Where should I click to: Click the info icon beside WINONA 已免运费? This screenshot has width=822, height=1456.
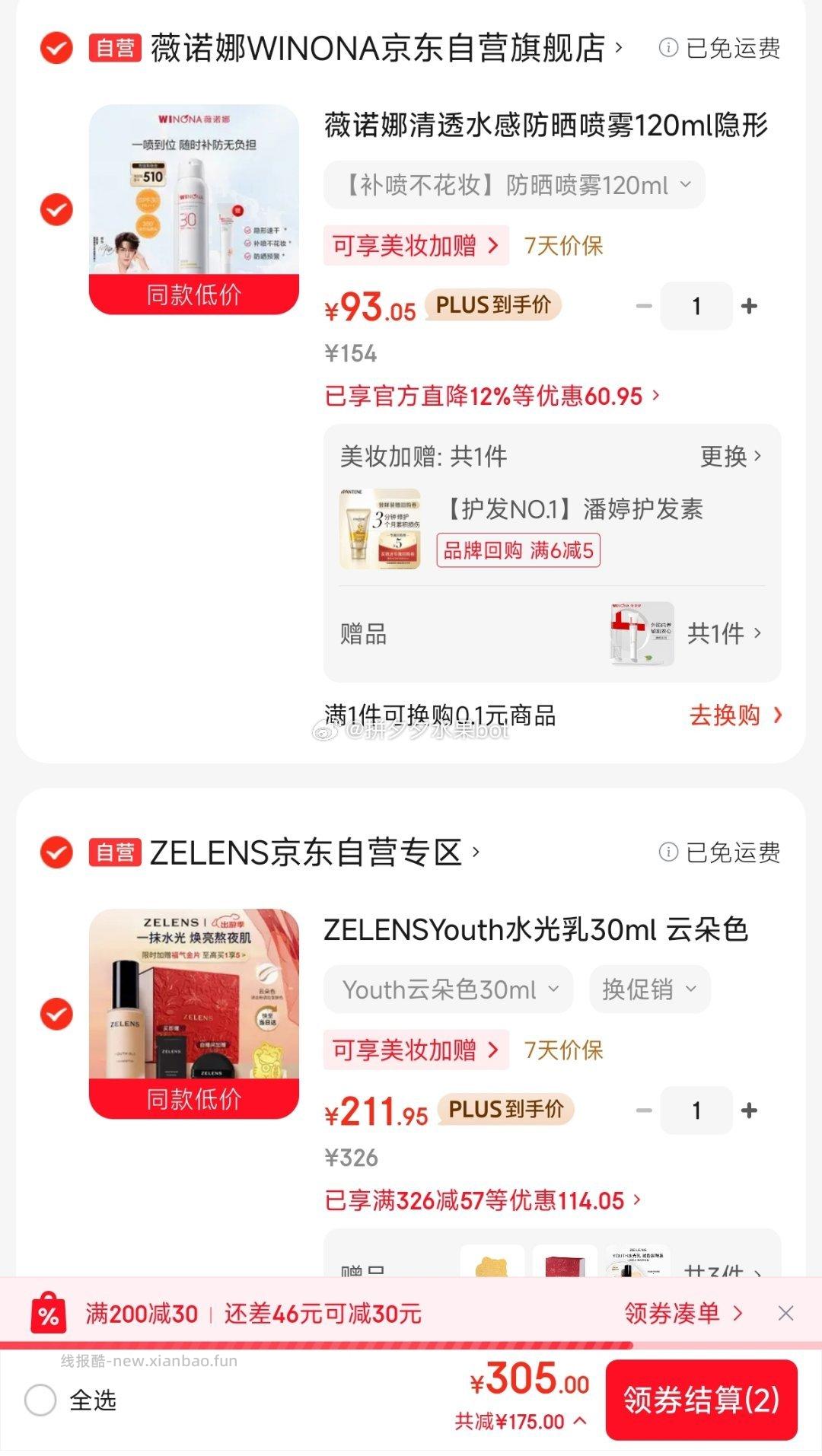pos(668,47)
